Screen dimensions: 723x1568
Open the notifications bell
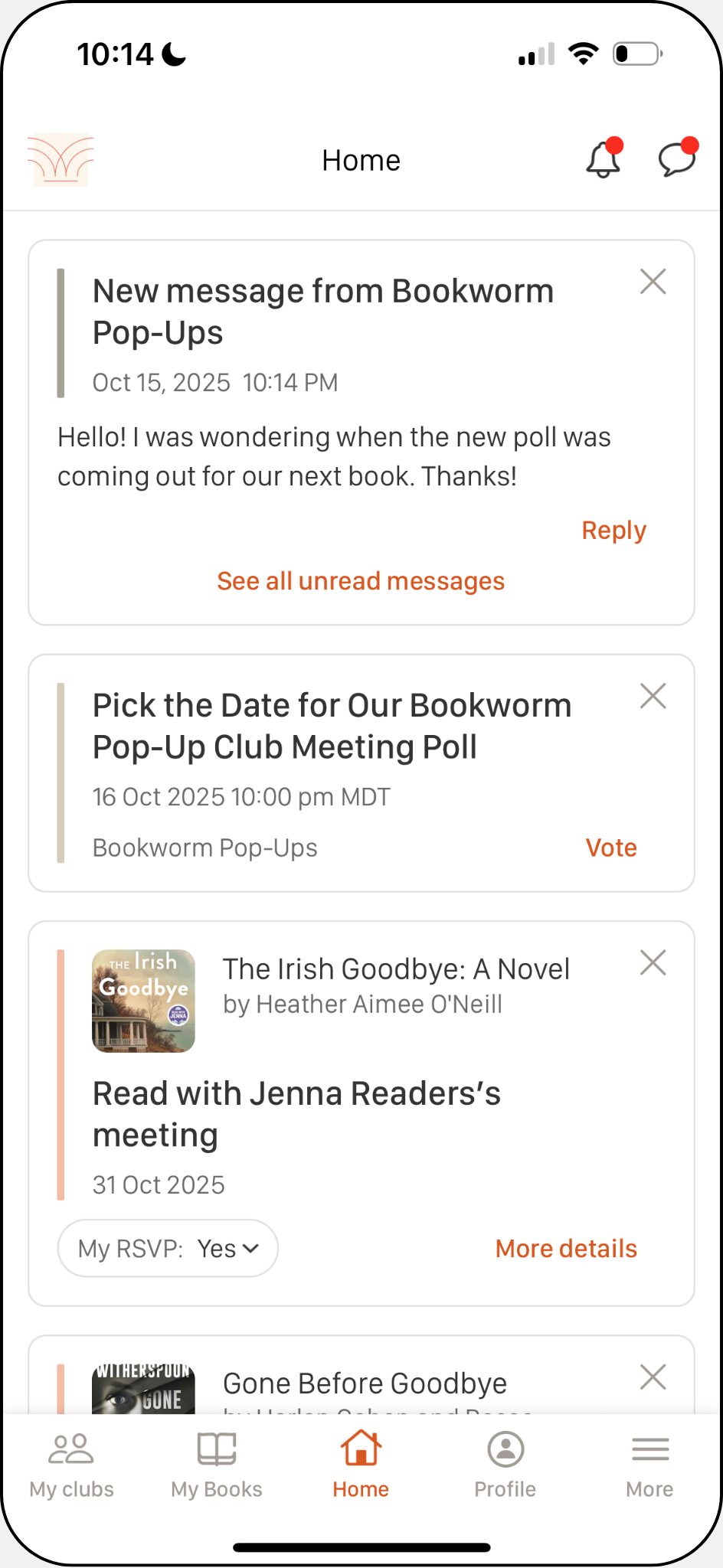click(603, 160)
